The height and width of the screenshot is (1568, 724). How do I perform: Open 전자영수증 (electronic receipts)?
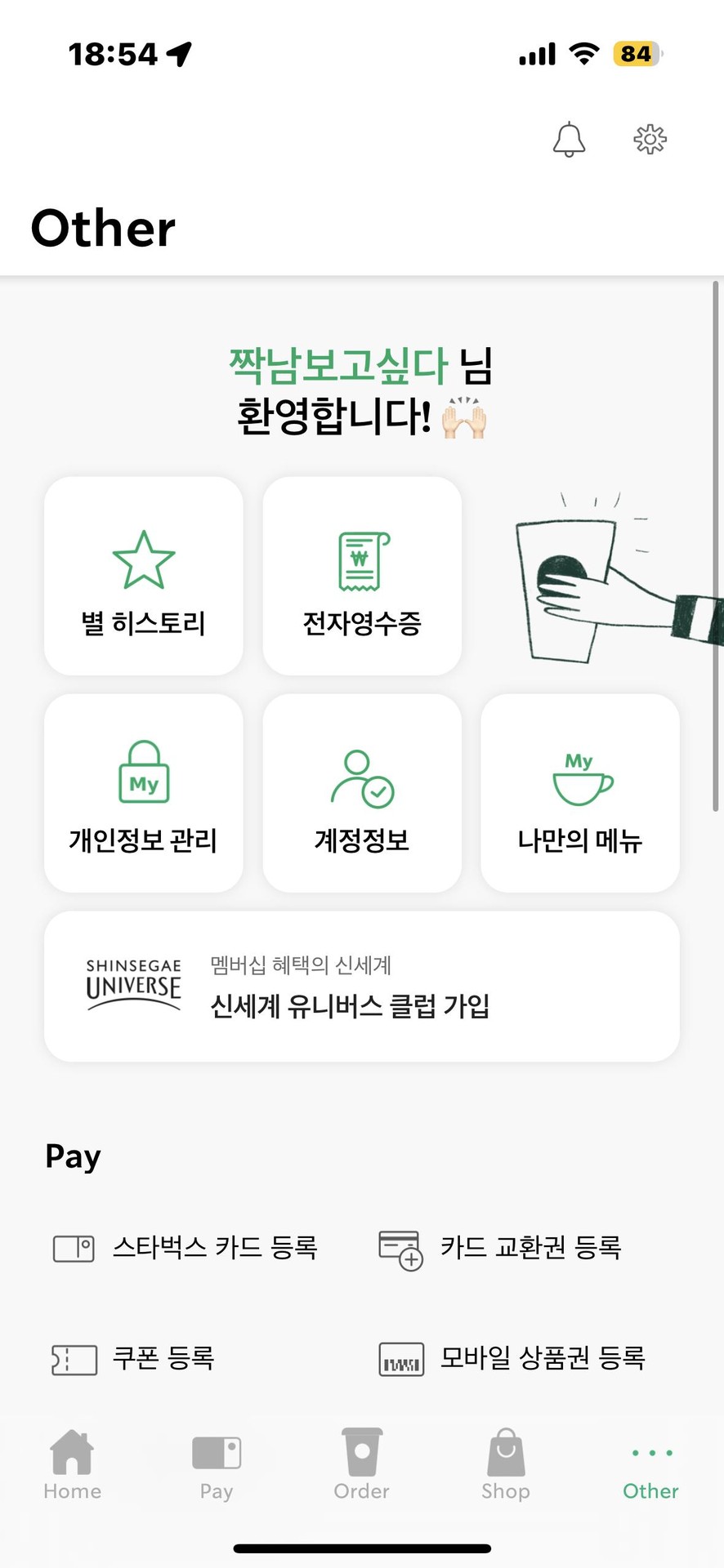click(362, 575)
